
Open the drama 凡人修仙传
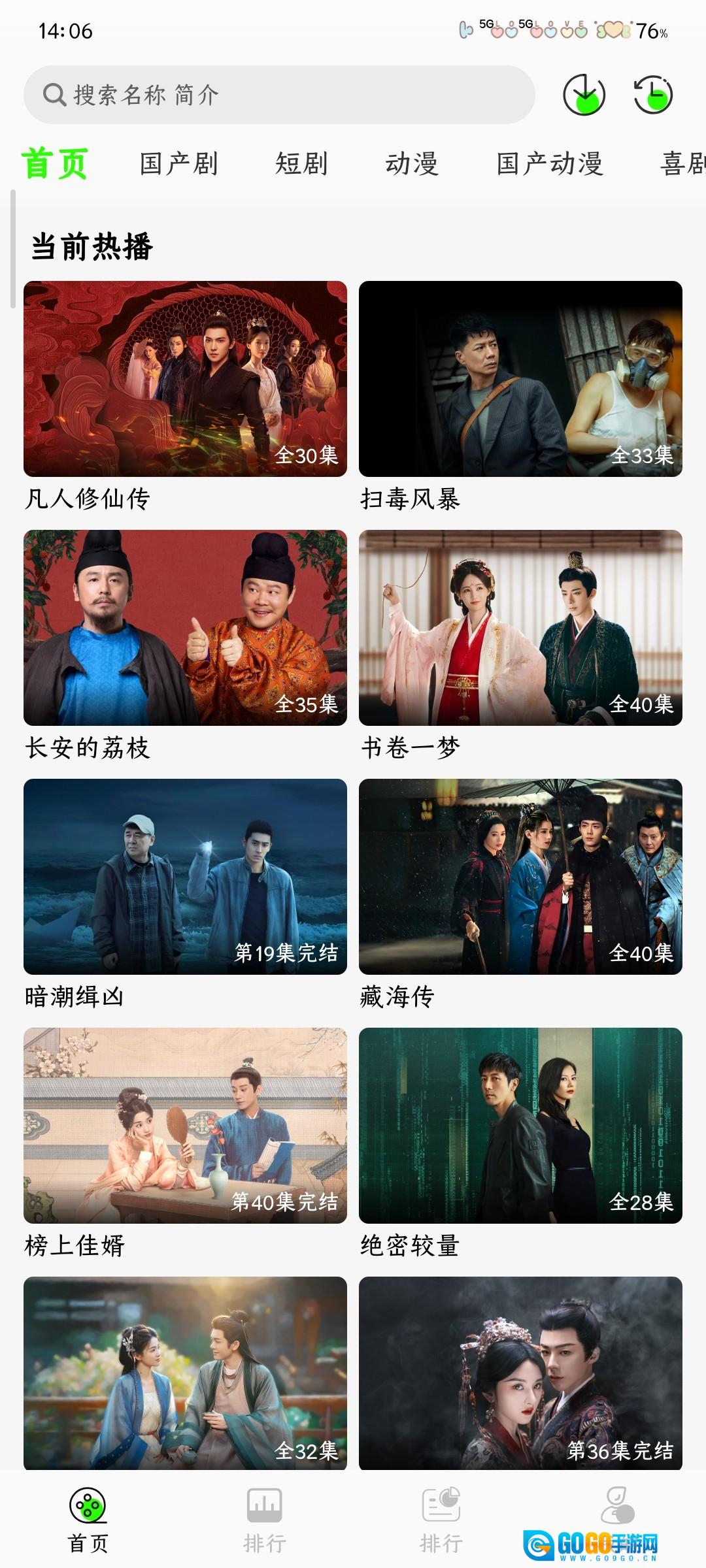tap(185, 379)
